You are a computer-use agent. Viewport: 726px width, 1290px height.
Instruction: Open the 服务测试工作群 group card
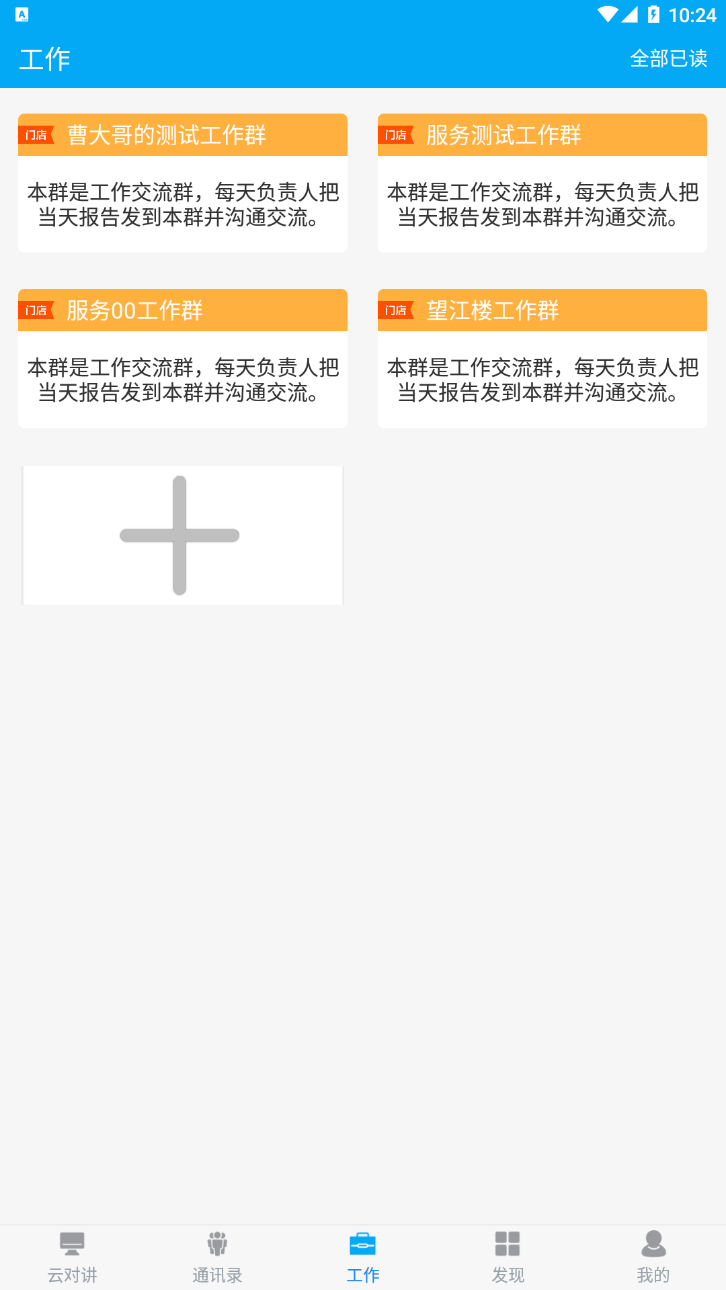[542, 183]
